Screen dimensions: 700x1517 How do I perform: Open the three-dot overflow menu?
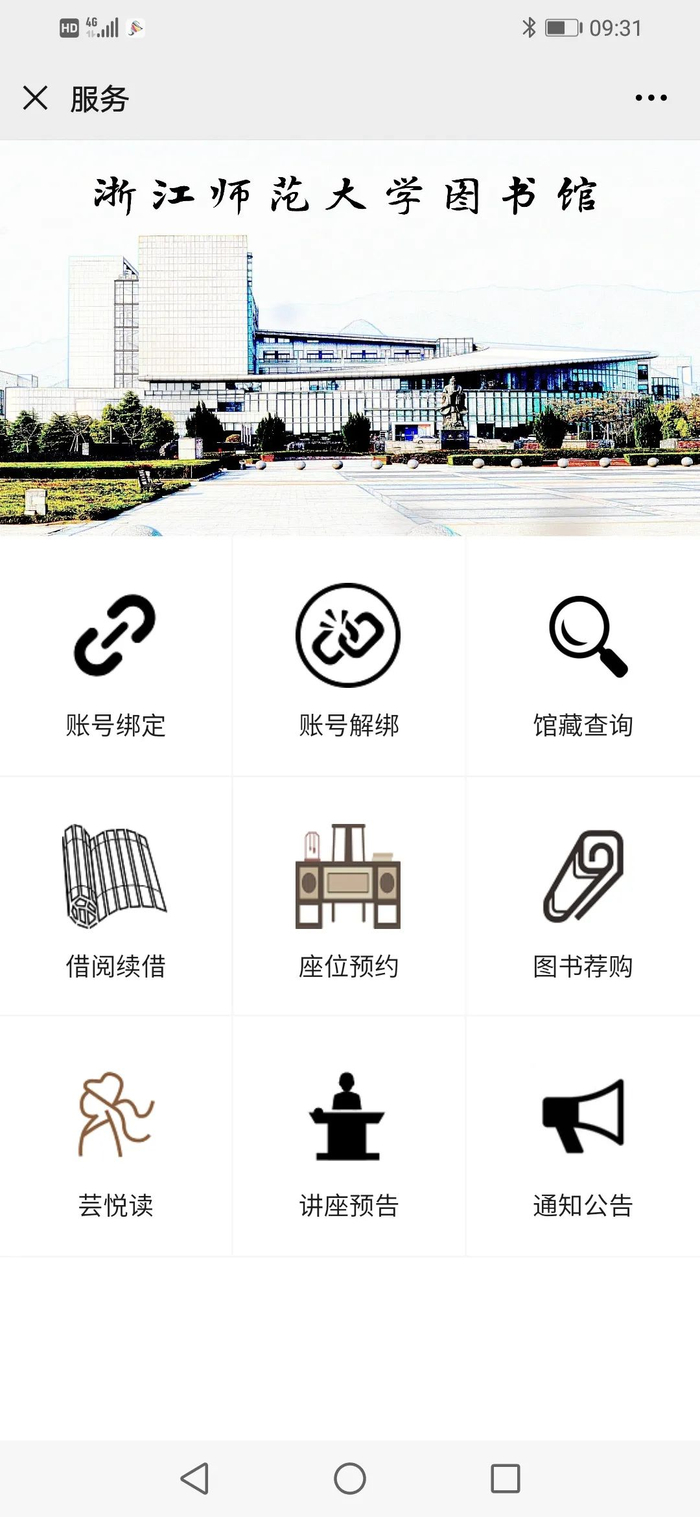tap(651, 98)
